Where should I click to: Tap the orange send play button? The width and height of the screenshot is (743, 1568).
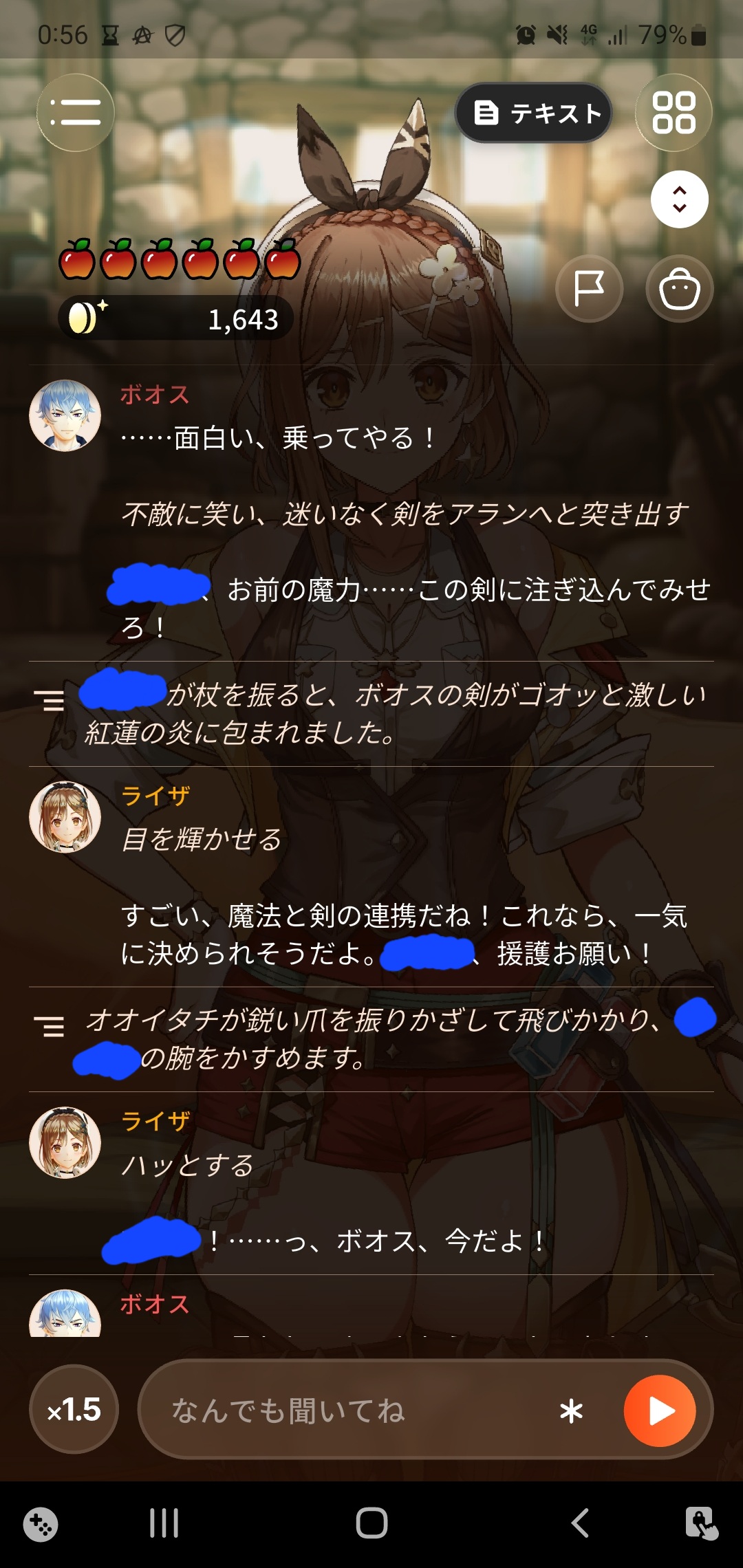tap(660, 1411)
